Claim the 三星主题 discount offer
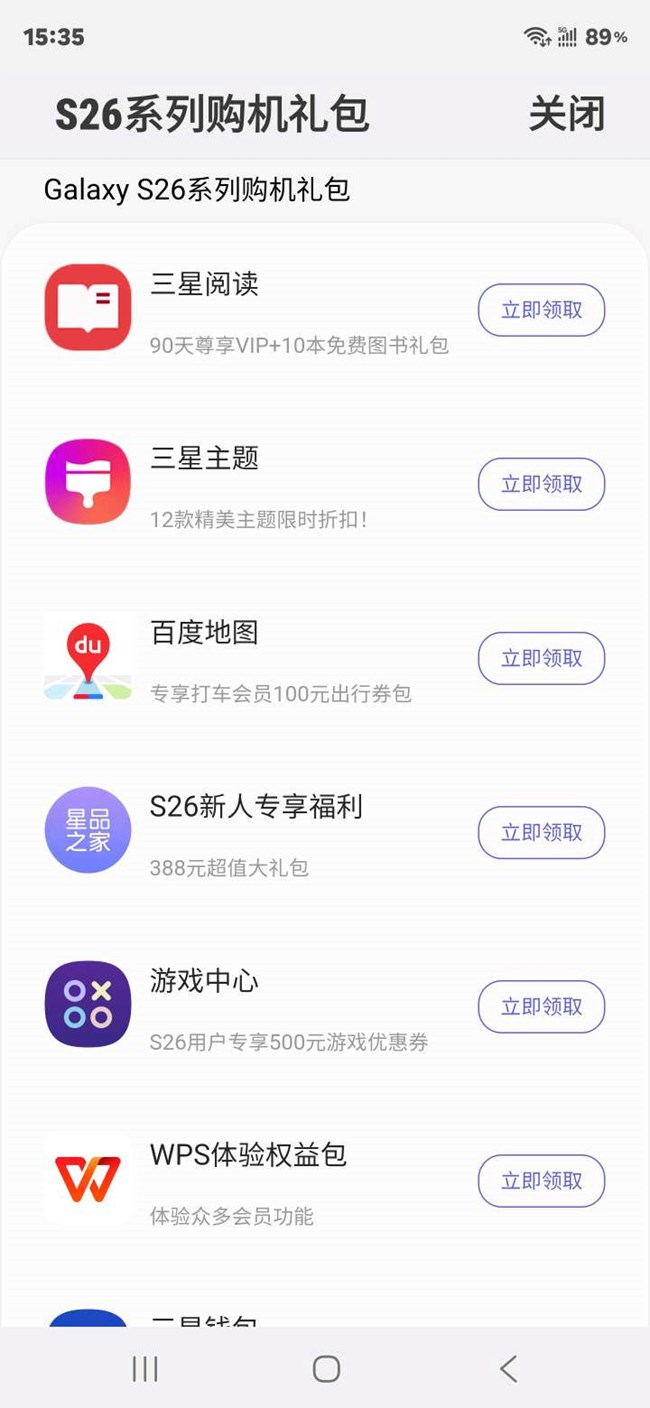The height and width of the screenshot is (1408, 650). 541,484
